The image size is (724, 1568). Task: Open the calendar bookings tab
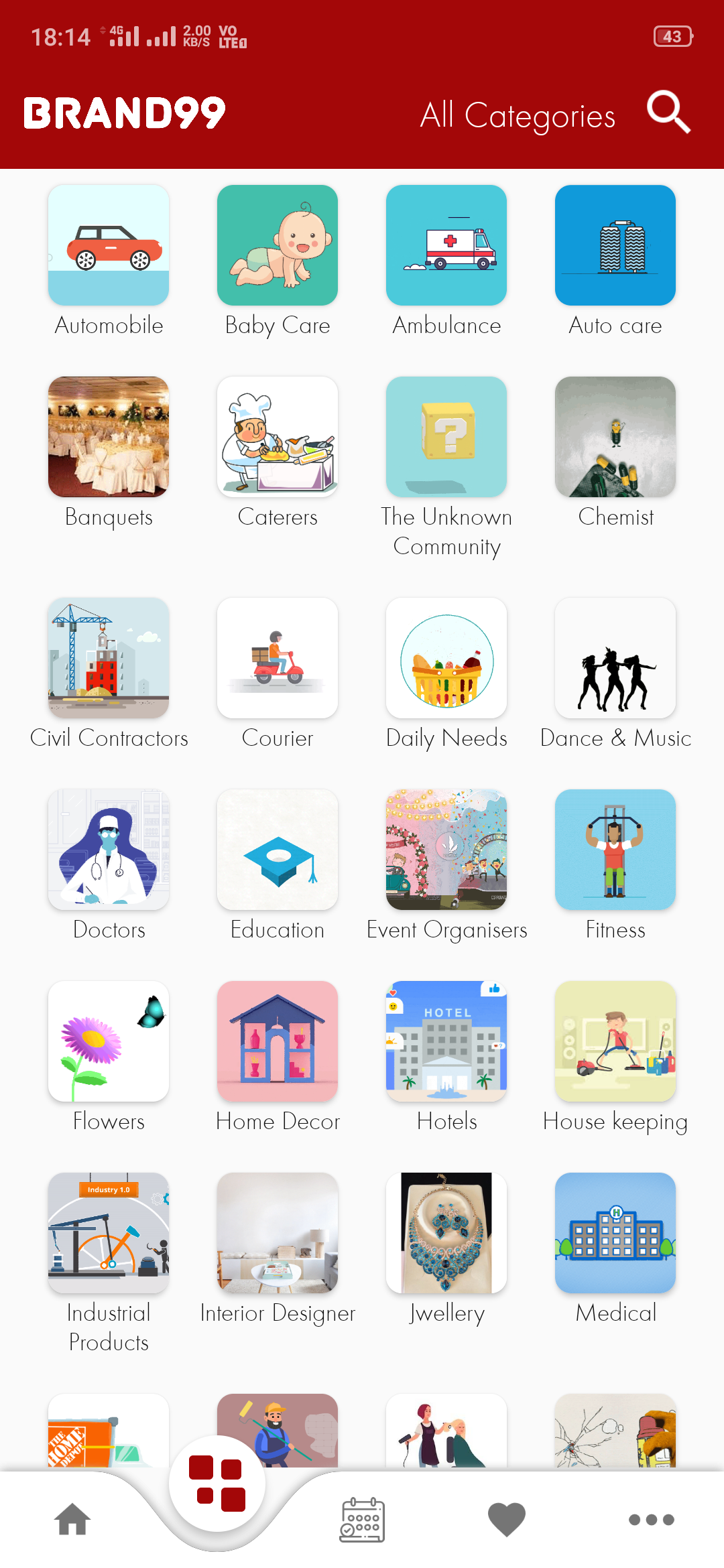tap(362, 1519)
